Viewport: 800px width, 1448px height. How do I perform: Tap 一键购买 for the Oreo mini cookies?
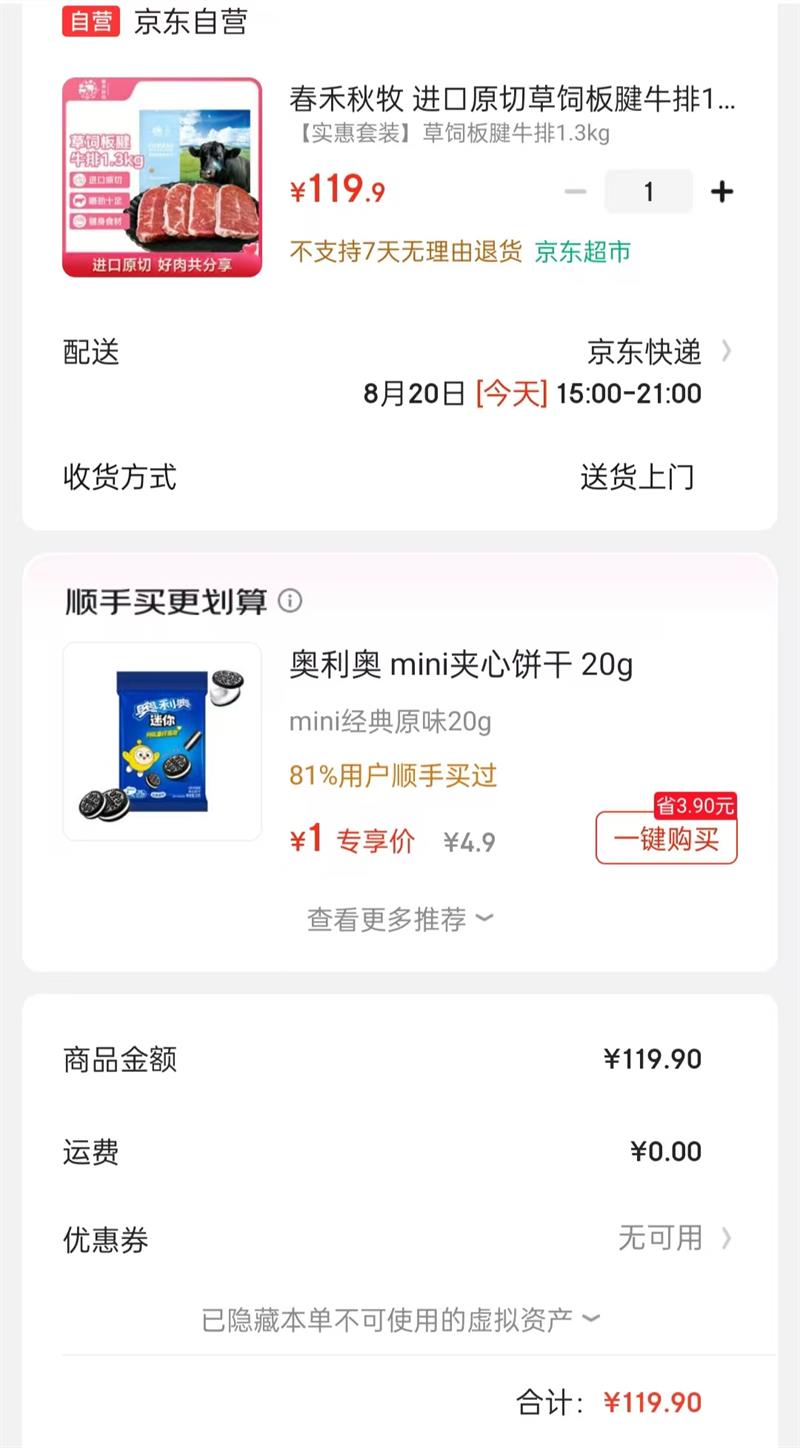(666, 839)
